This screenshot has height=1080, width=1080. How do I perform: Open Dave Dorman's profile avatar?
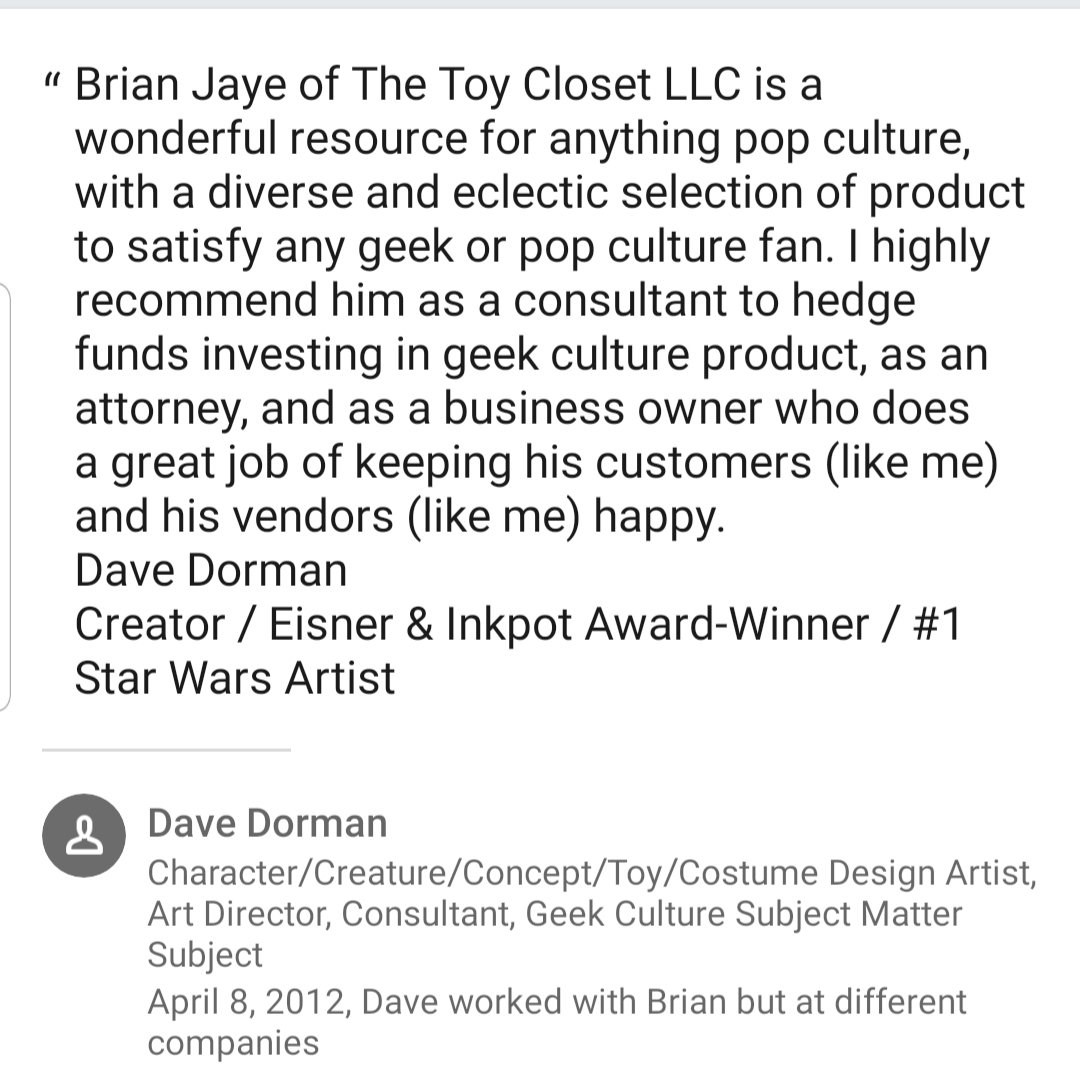84,836
